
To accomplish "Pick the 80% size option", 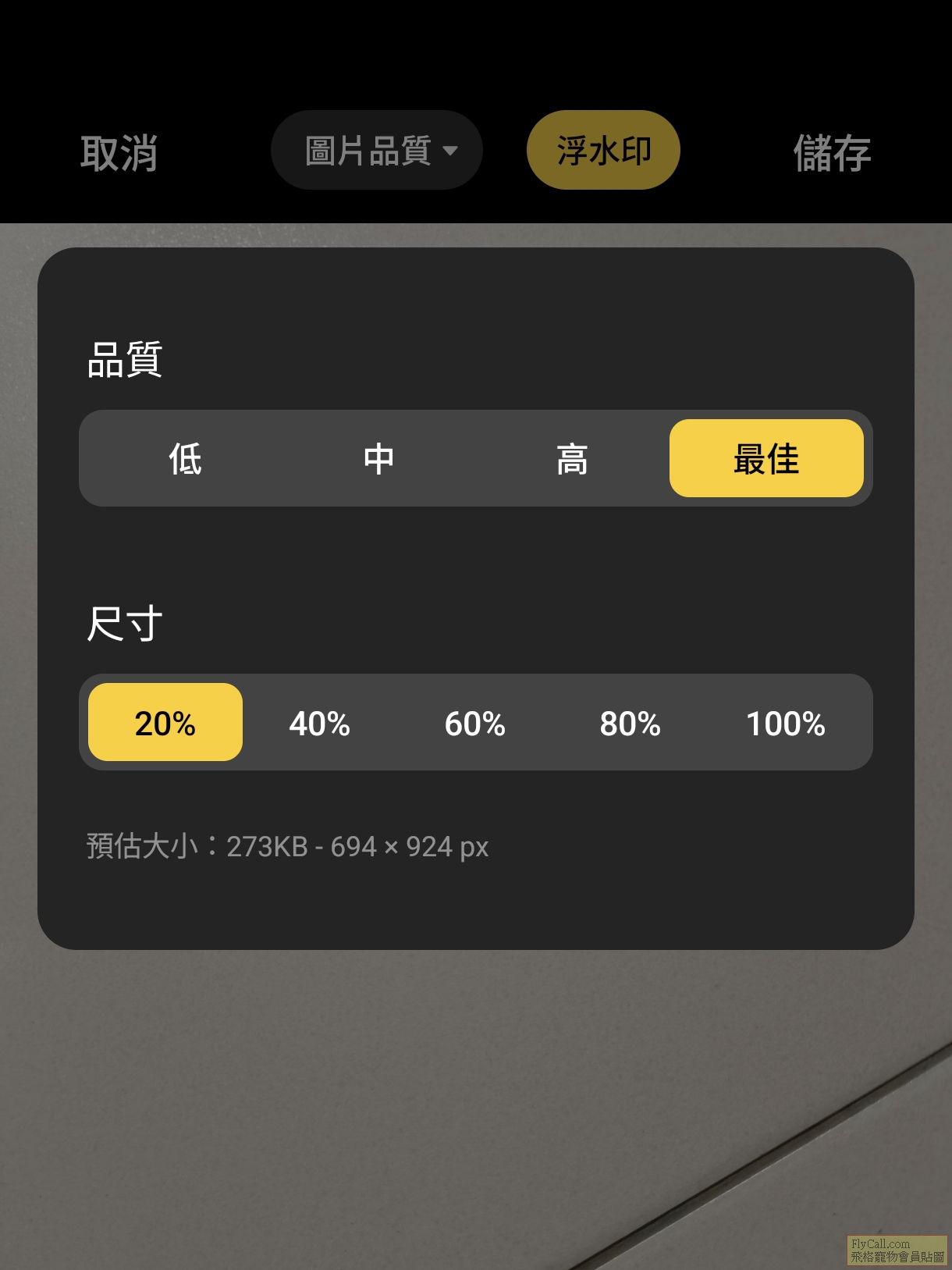I will (631, 723).
